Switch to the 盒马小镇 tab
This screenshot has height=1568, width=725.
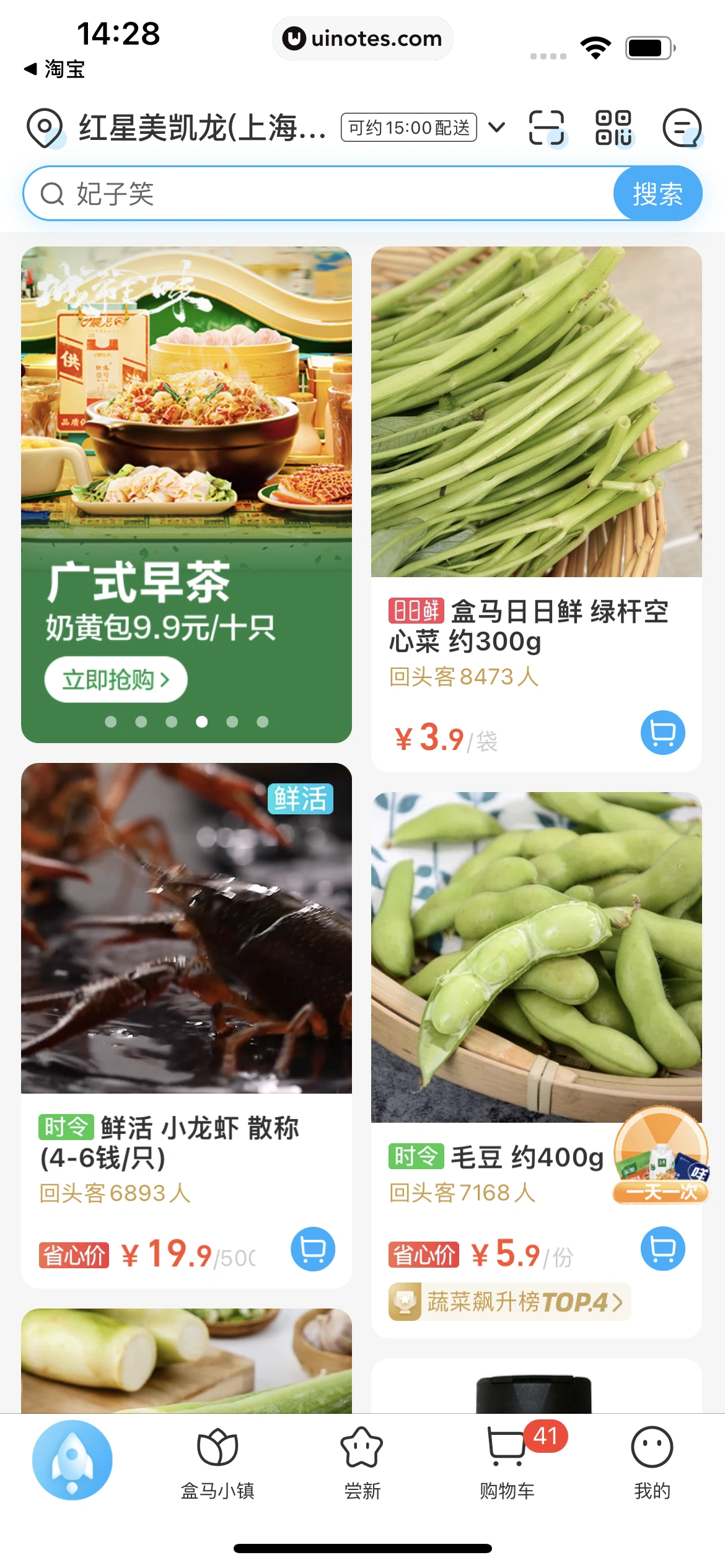click(x=217, y=1465)
